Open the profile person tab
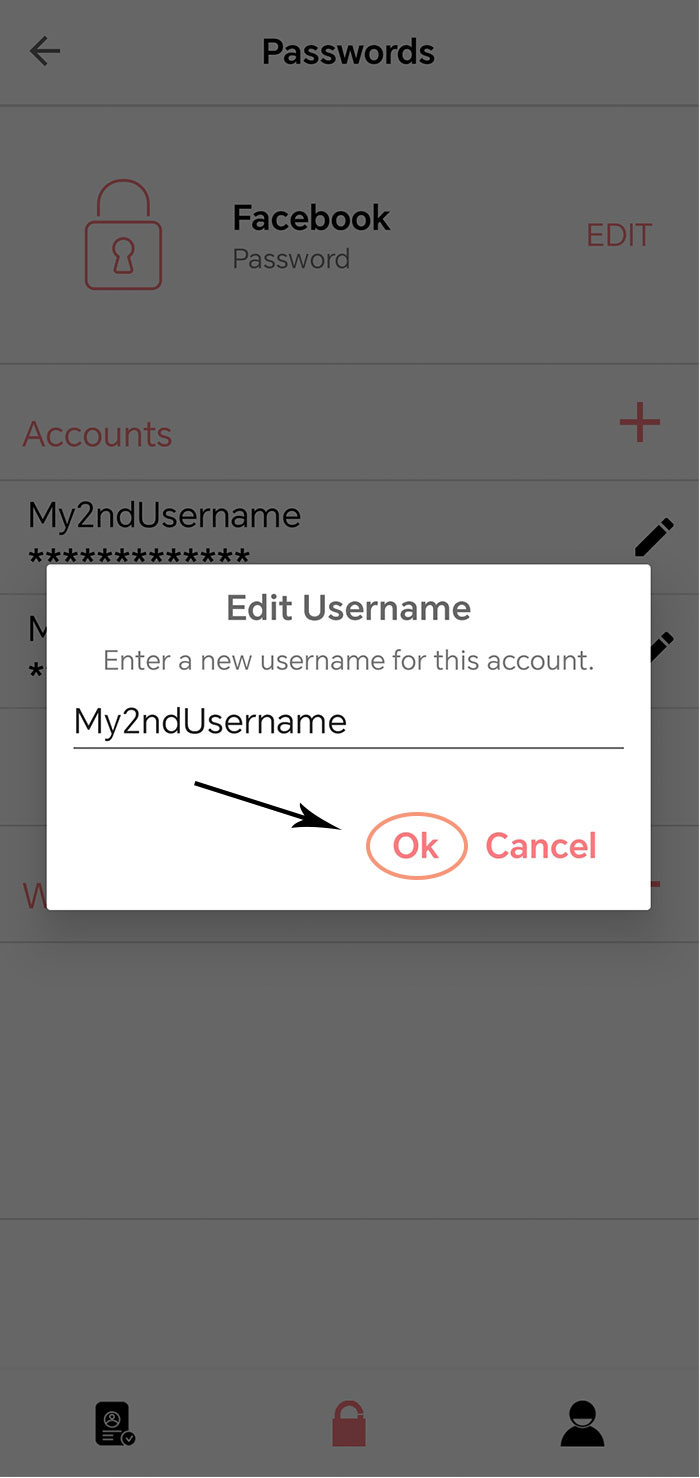The height and width of the screenshot is (1478, 700). tap(582, 1424)
